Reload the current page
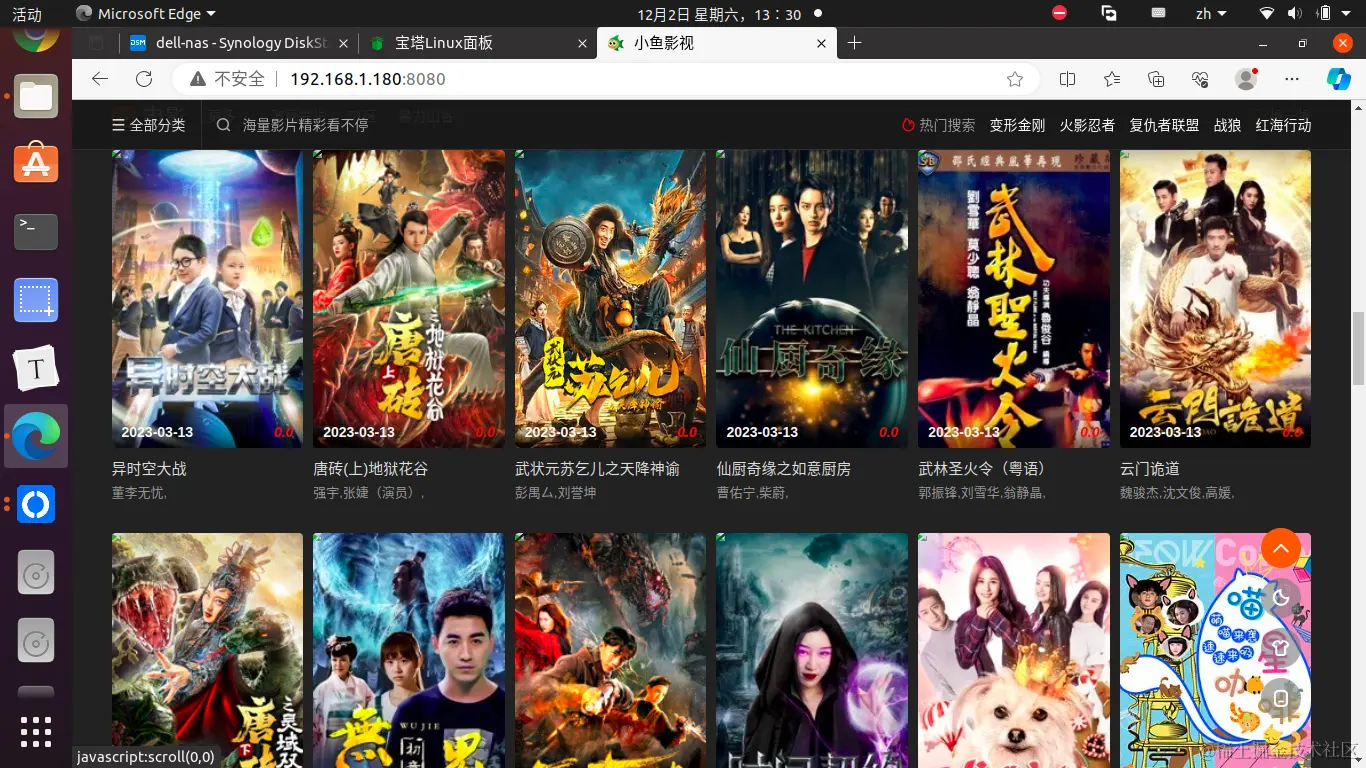Image resolution: width=1366 pixels, height=768 pixels. [144, 79]
